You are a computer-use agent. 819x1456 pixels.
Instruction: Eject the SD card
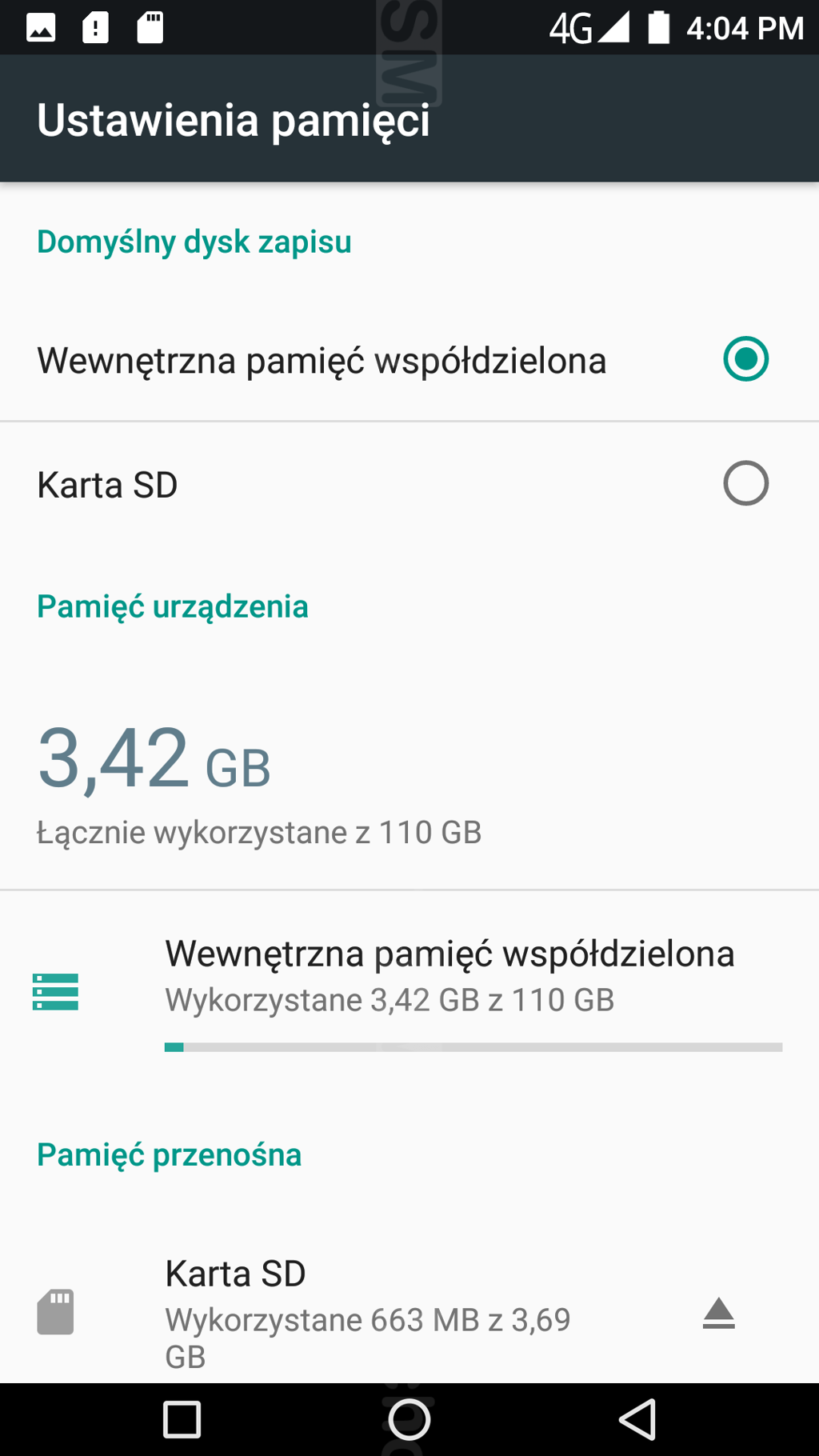click(718, 1313)
